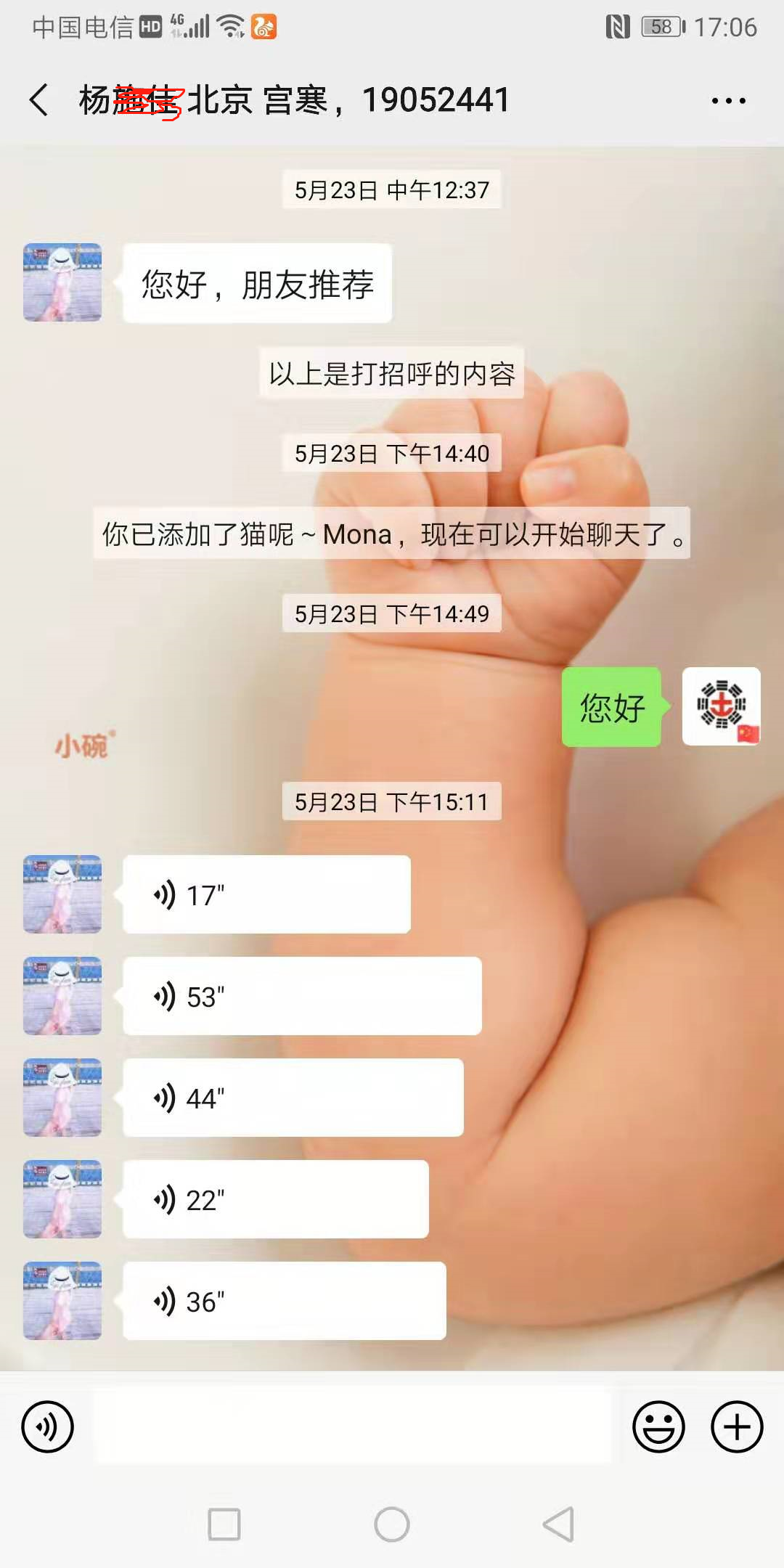Open my own avatar beside 您好
784x1568 pixels.
click(722, 706)
